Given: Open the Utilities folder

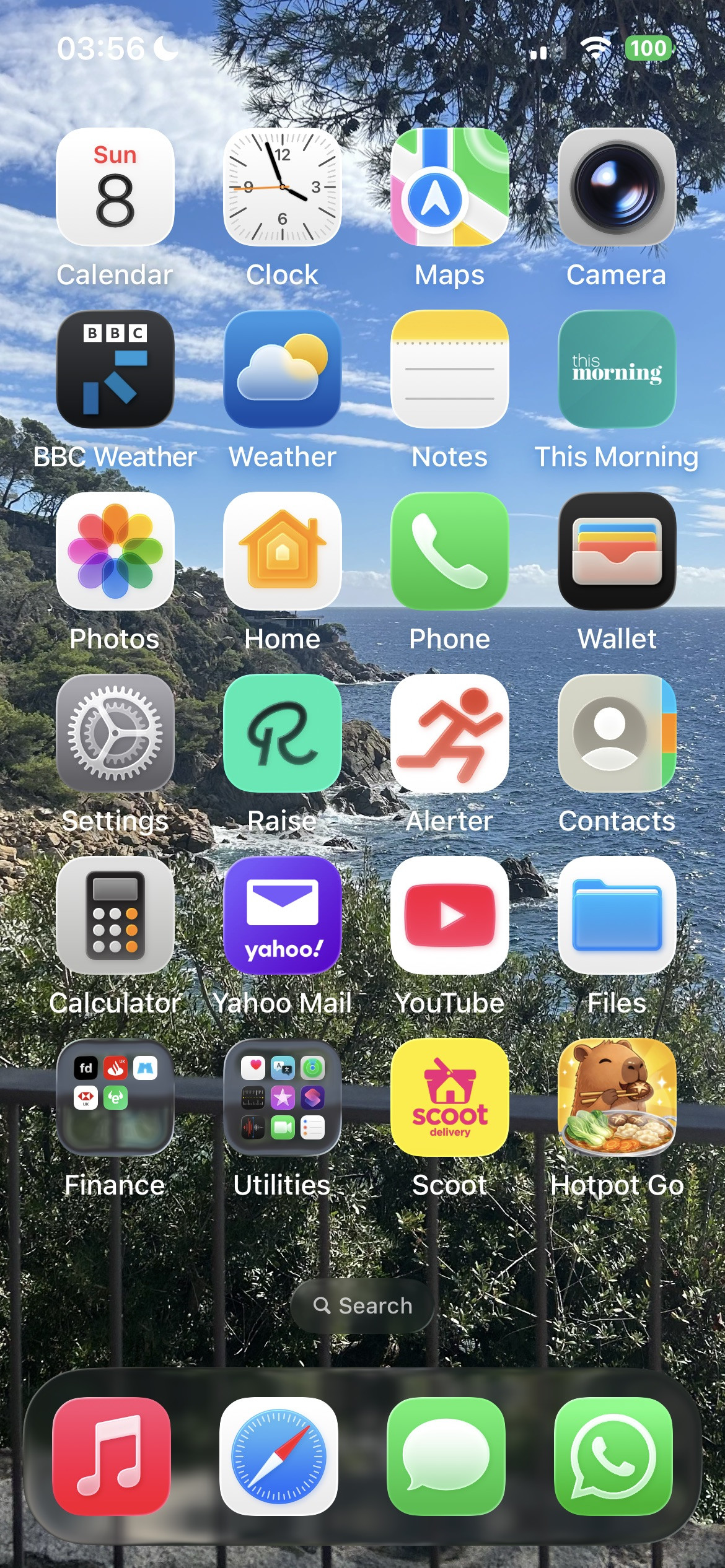Looking at the screenshot, I should click(283, 1097).
